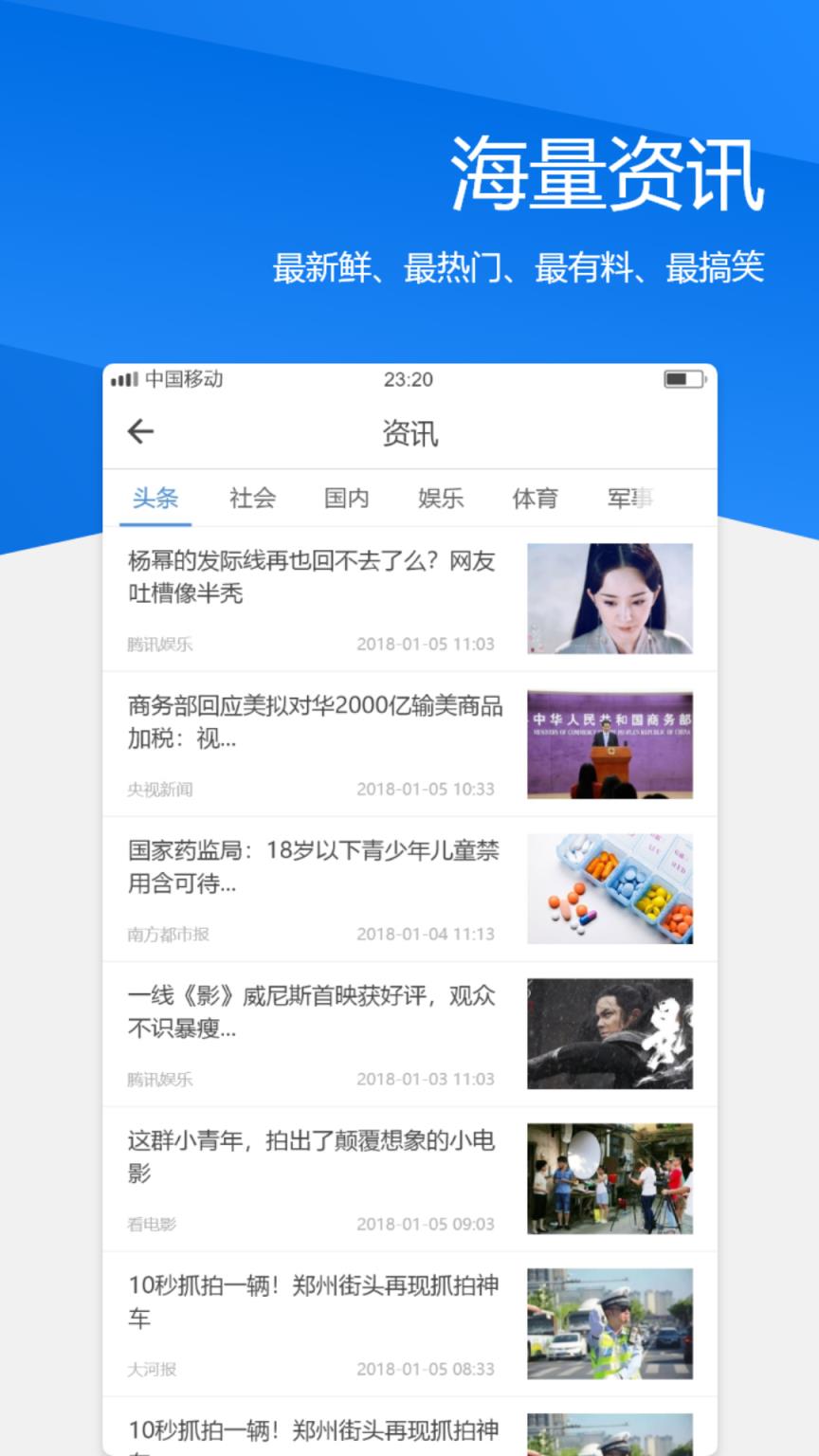Screen dimensions: 819x1456
Task: Click the pills thumbnail image
Action: pyautogui.click(x=610, y=888)
